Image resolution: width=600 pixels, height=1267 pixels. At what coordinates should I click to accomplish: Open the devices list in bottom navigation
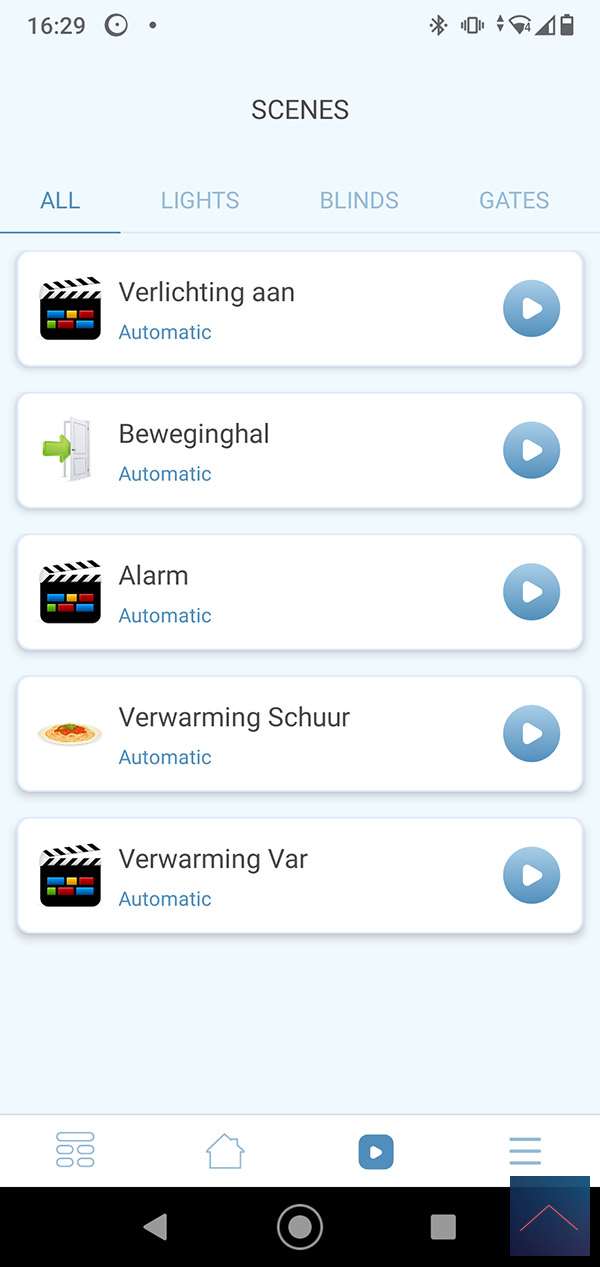pos(75,1150)
